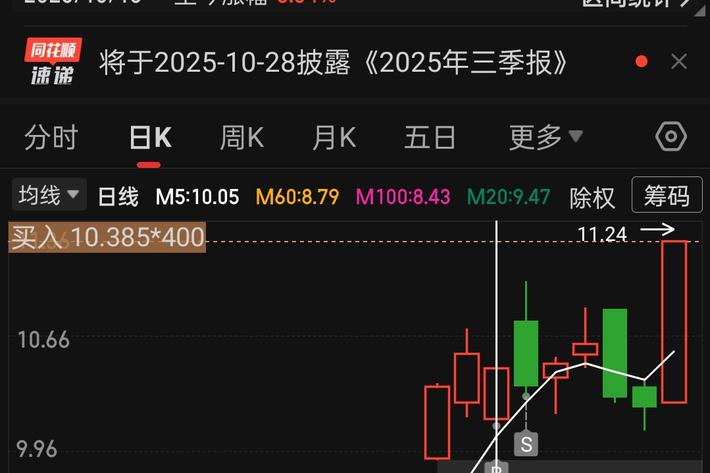Change the 除权 adjustment mode
Screen dimensions: 710x473
[x=592, y=197]
